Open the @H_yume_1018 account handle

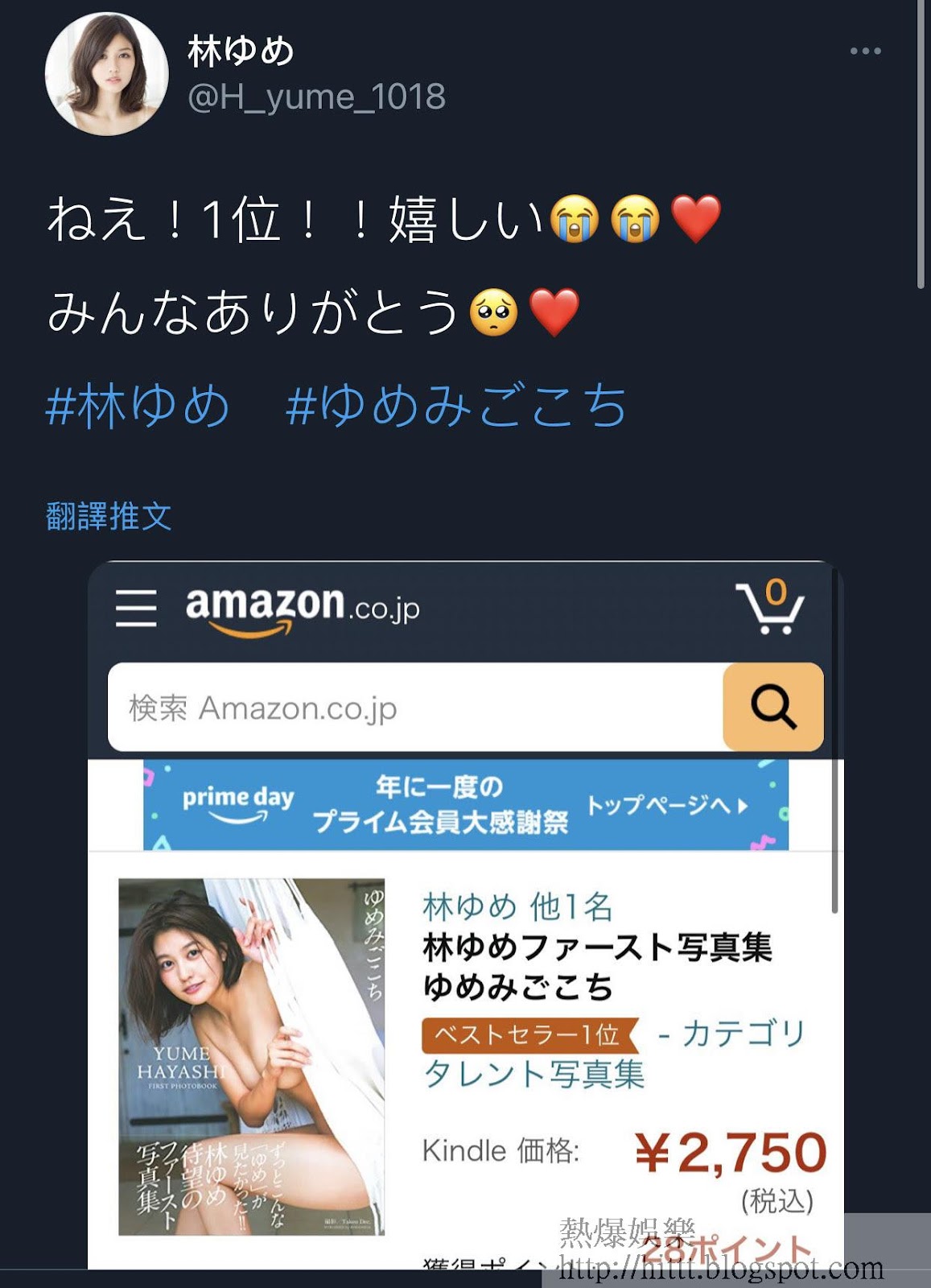point(316,97)
